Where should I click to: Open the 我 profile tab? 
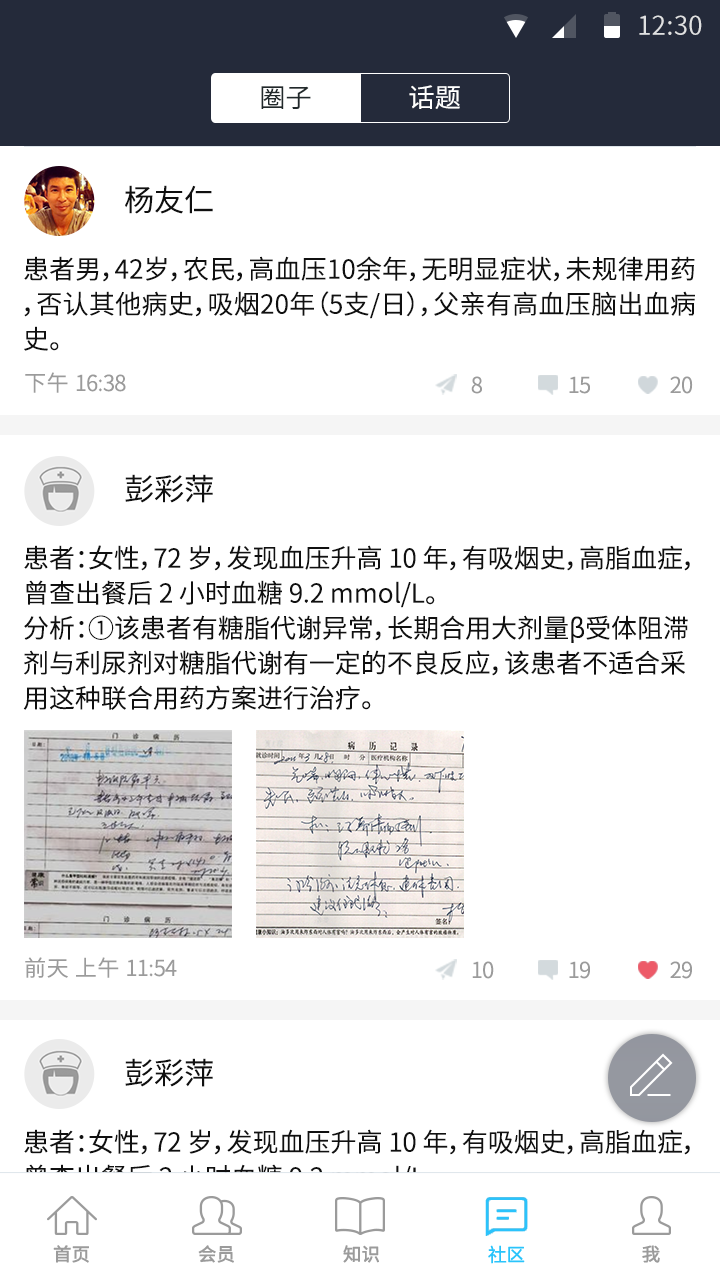coord(650,1228)
